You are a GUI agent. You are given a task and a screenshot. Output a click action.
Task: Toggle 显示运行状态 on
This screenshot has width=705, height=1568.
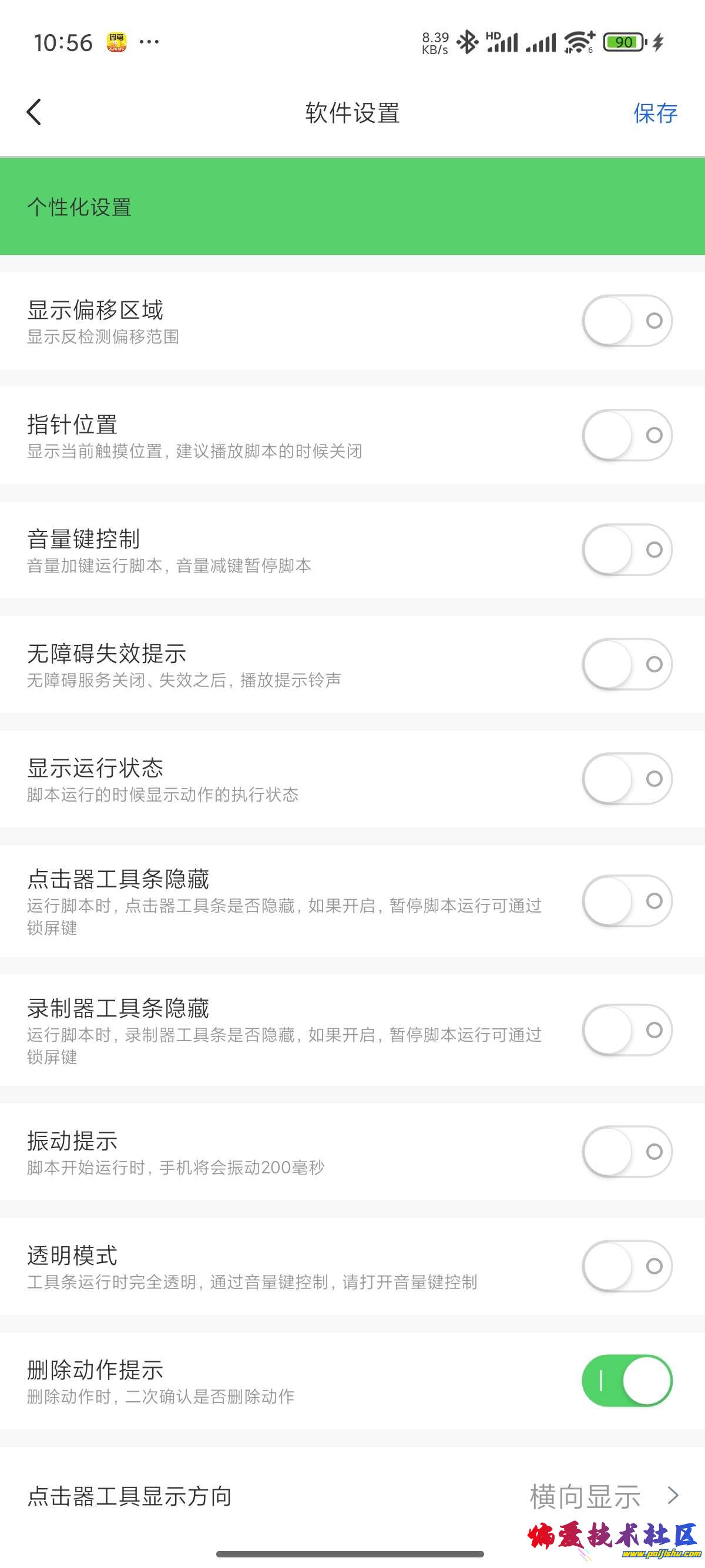point(627,779)
